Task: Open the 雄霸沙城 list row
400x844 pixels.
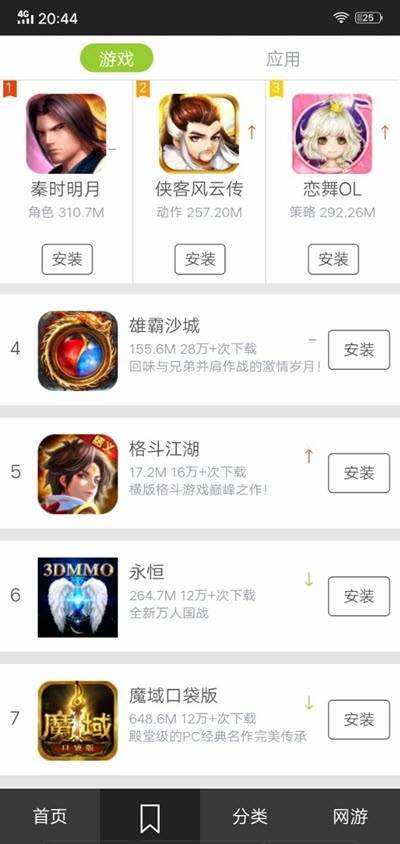Action: [200, 350]
